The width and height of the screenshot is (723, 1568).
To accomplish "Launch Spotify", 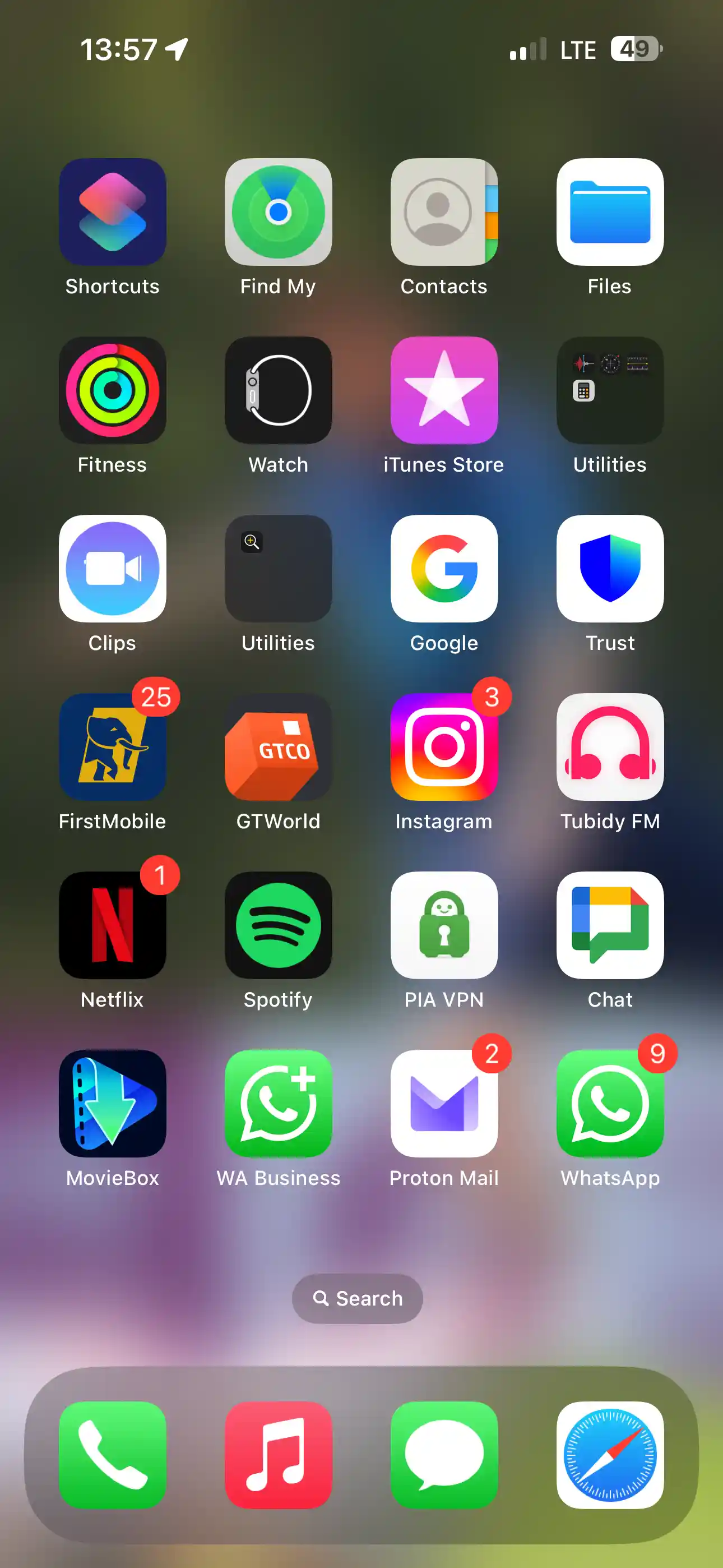I will tap(278, 925).
